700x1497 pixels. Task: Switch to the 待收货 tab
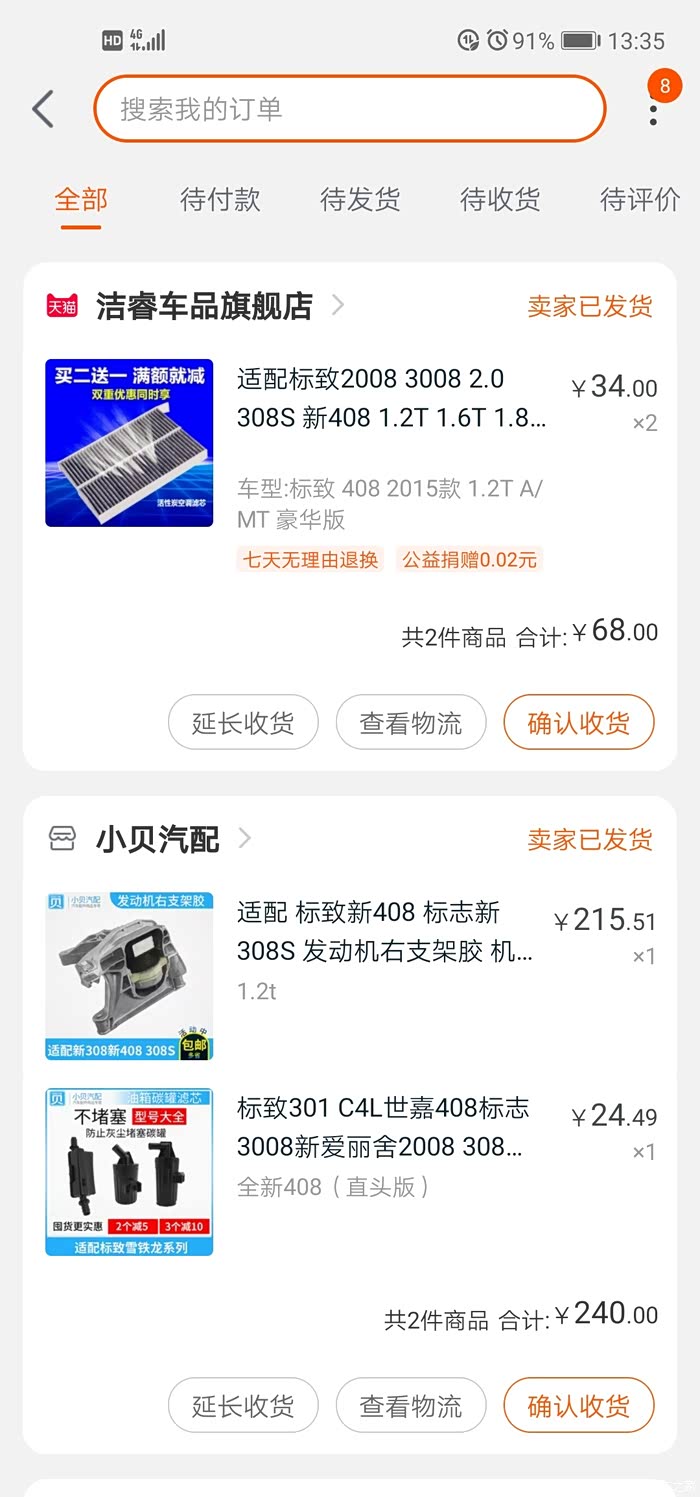[500, 200]
